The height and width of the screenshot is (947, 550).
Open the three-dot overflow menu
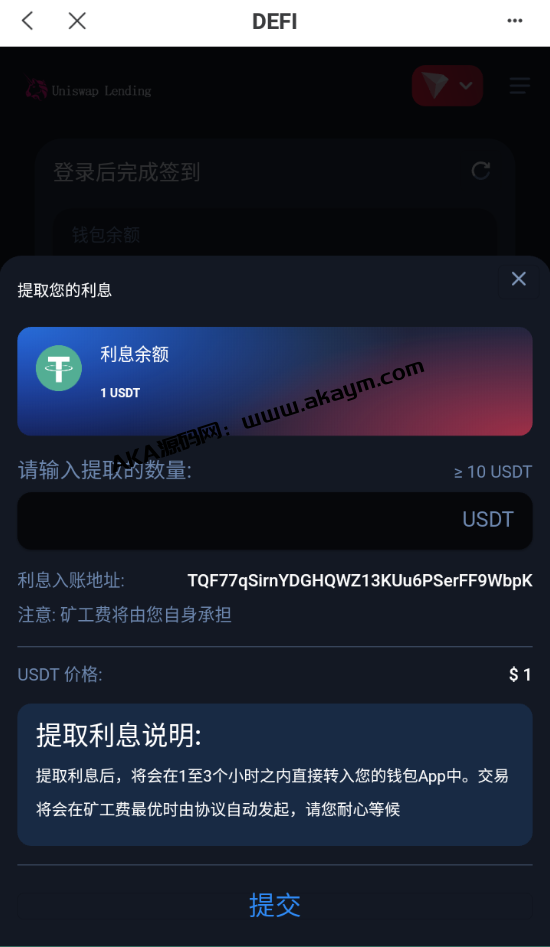click(x=514, y=21)
